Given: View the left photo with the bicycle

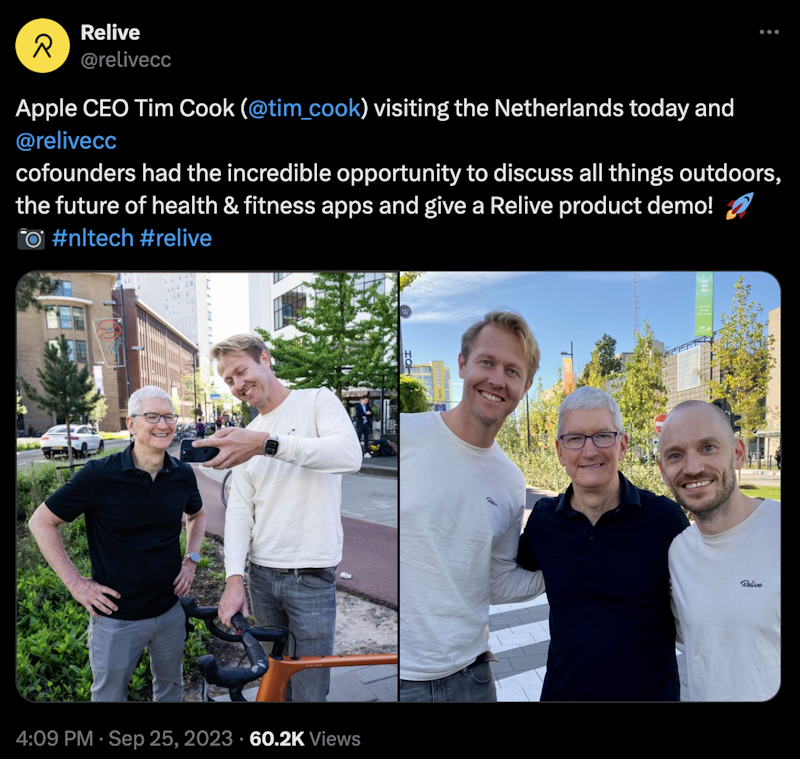Looking at the screenshot, I should coord(206,486).
